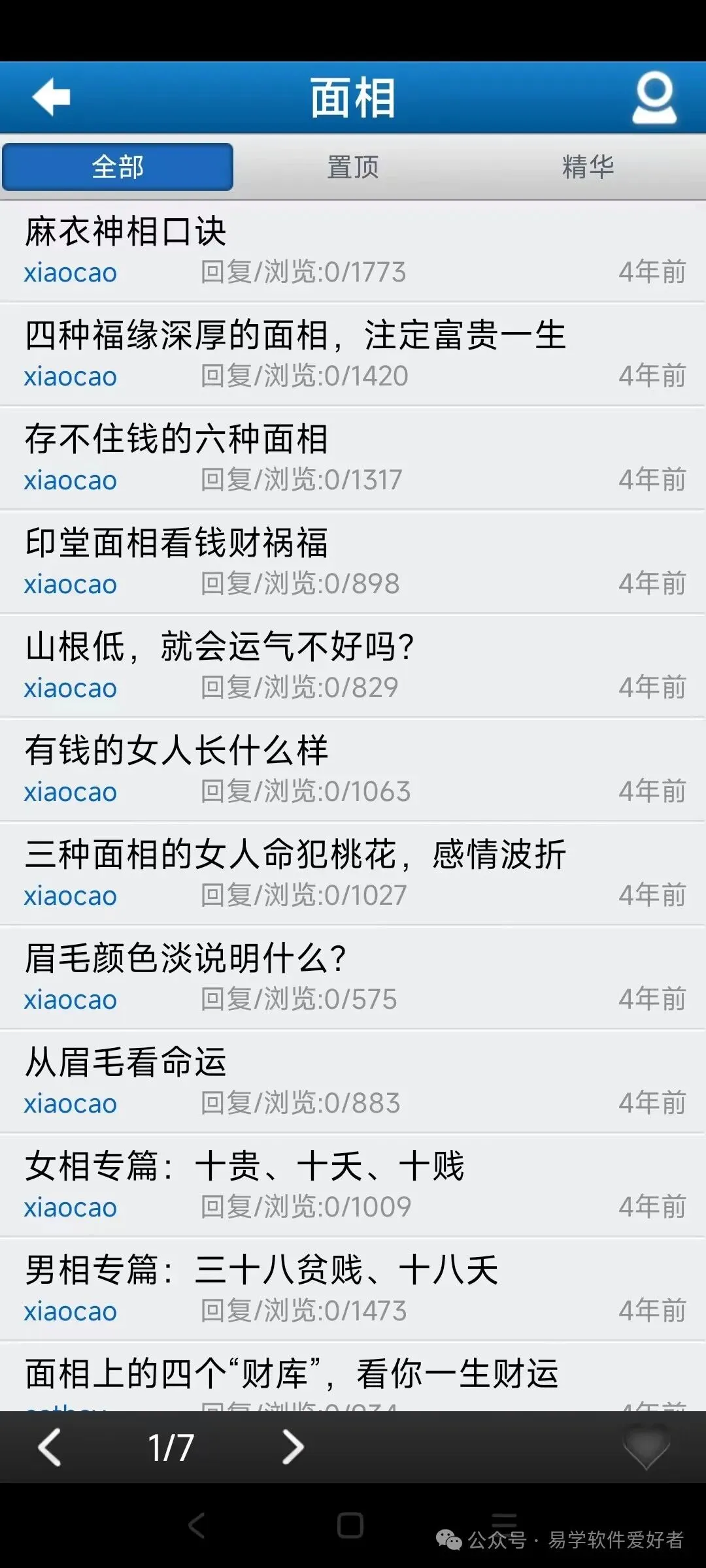Open 存不住钱的六种面相 thread
Image resolution: width=706 pixels, height=1568 pixels.
pyautogui.click(x=353, y=459)
